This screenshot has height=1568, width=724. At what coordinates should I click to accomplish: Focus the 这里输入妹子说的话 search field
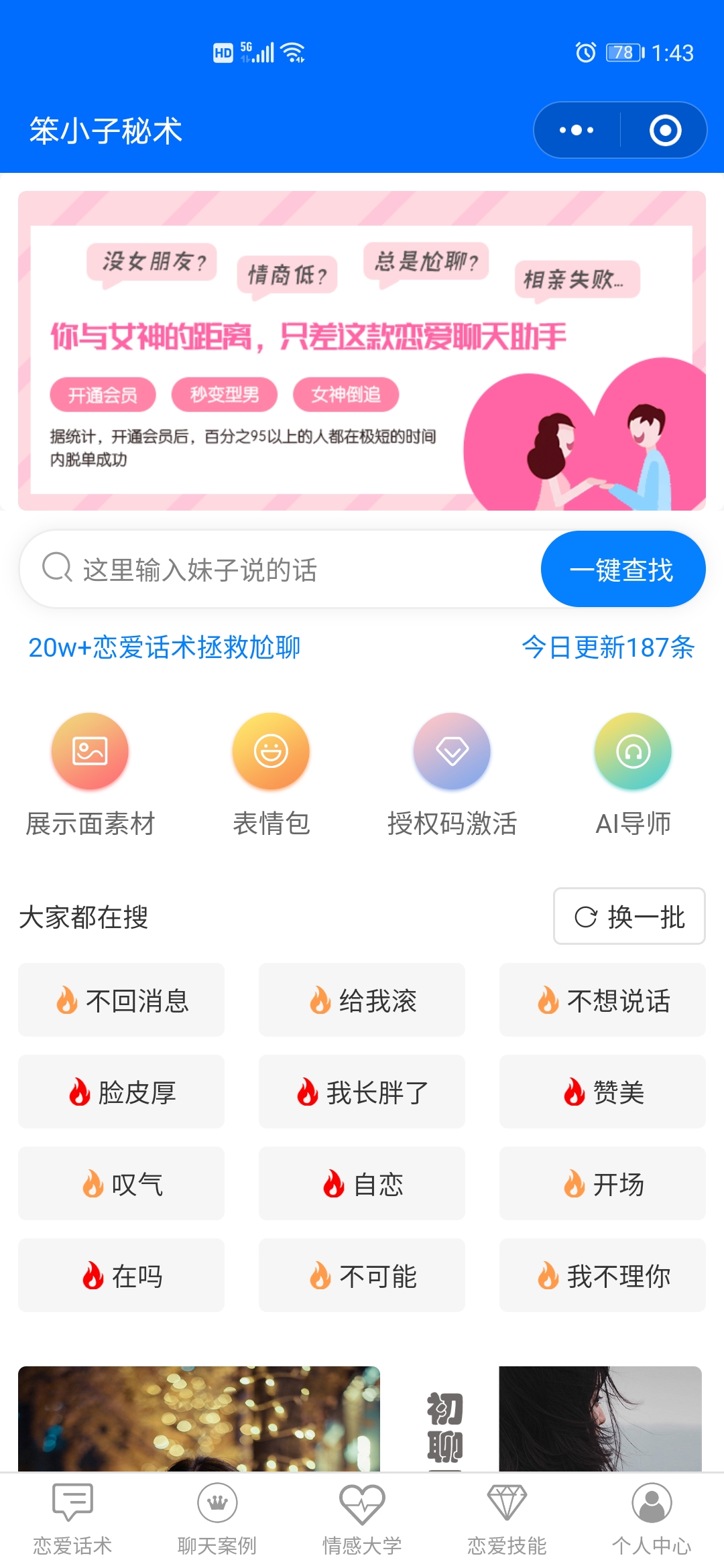[282, 569]
